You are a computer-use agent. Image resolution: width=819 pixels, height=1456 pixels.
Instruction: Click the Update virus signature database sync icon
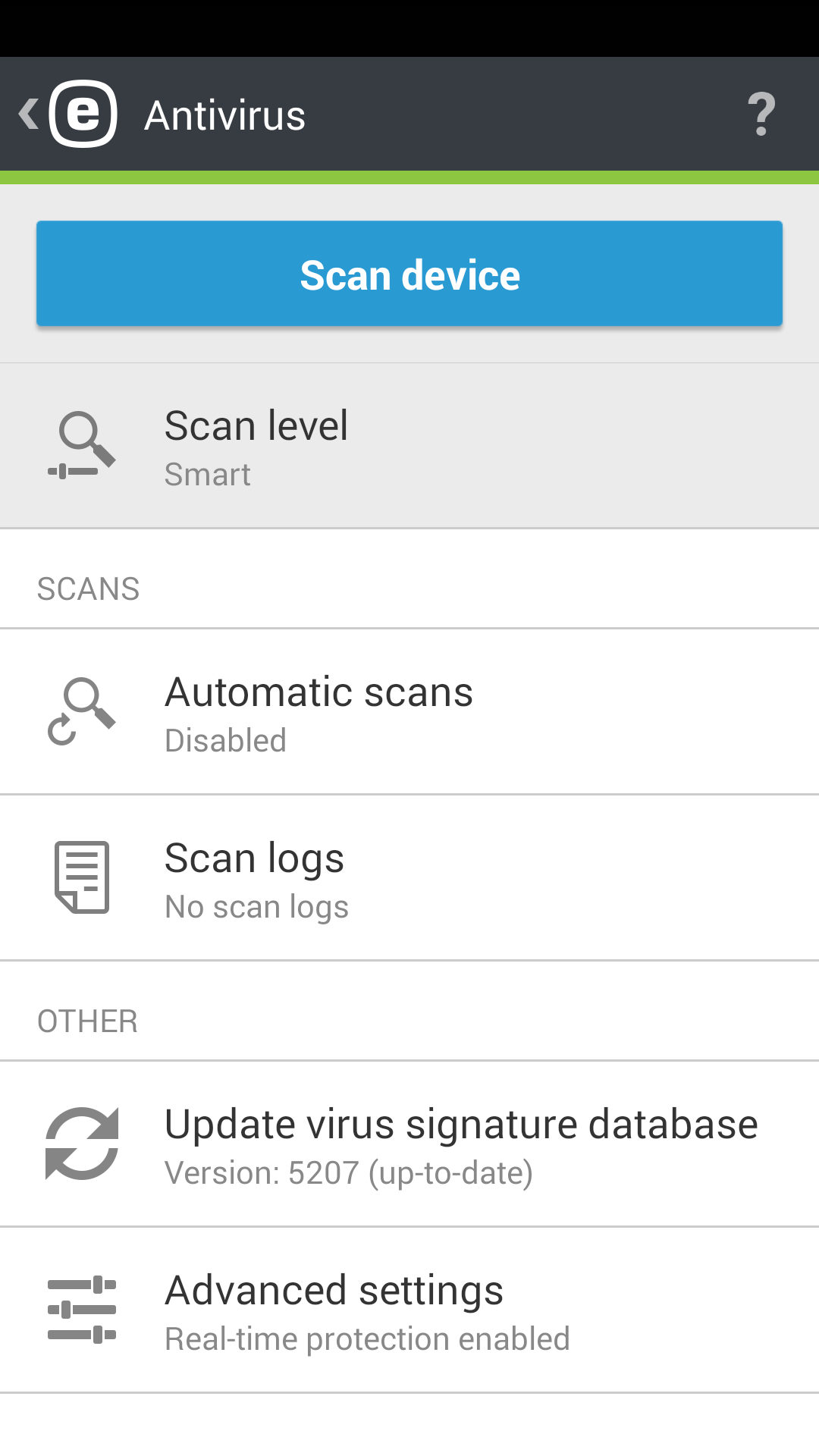pyautogui.click(x=82, y=1145)
